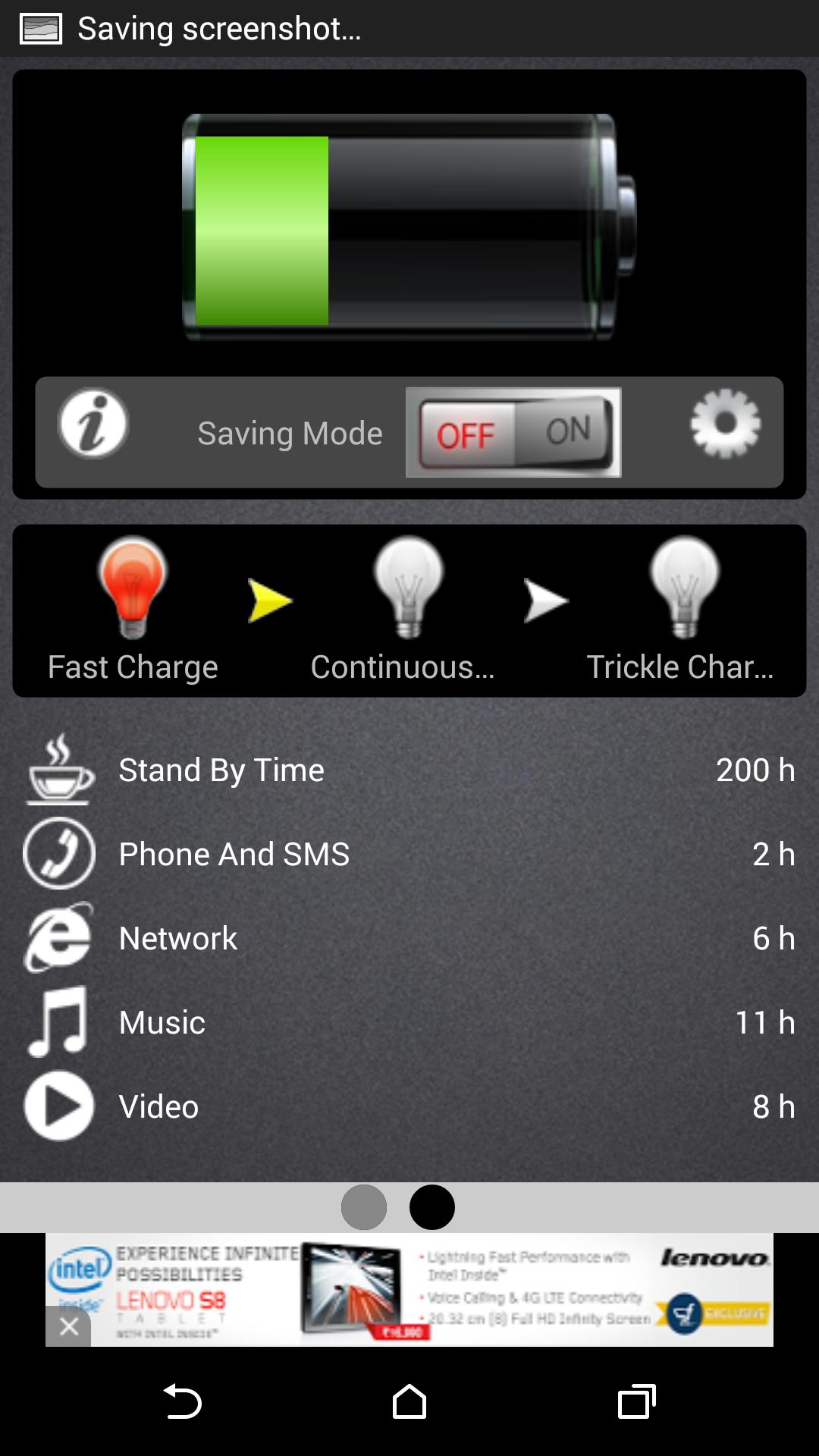Click the Network browser icon

tap(59, 938)
